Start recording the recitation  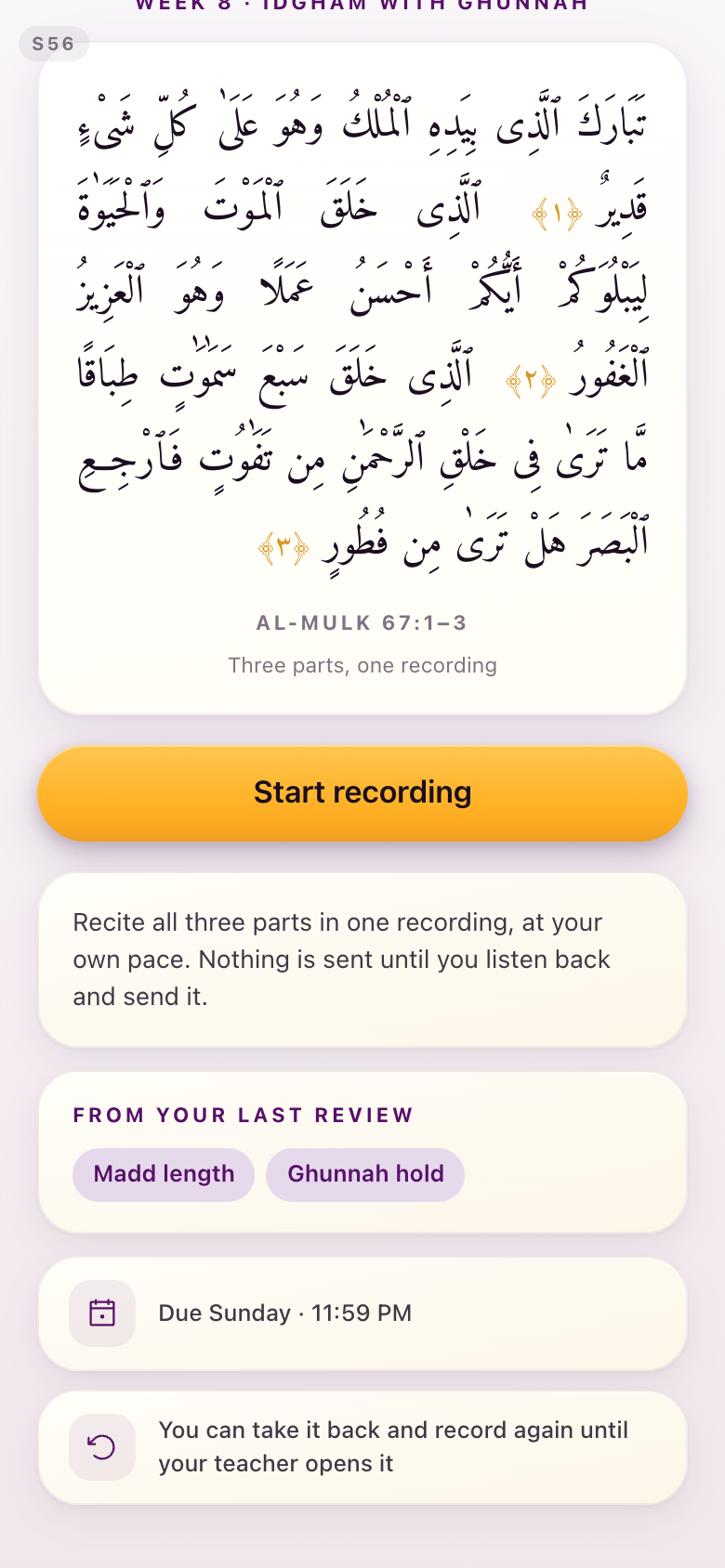362,793
